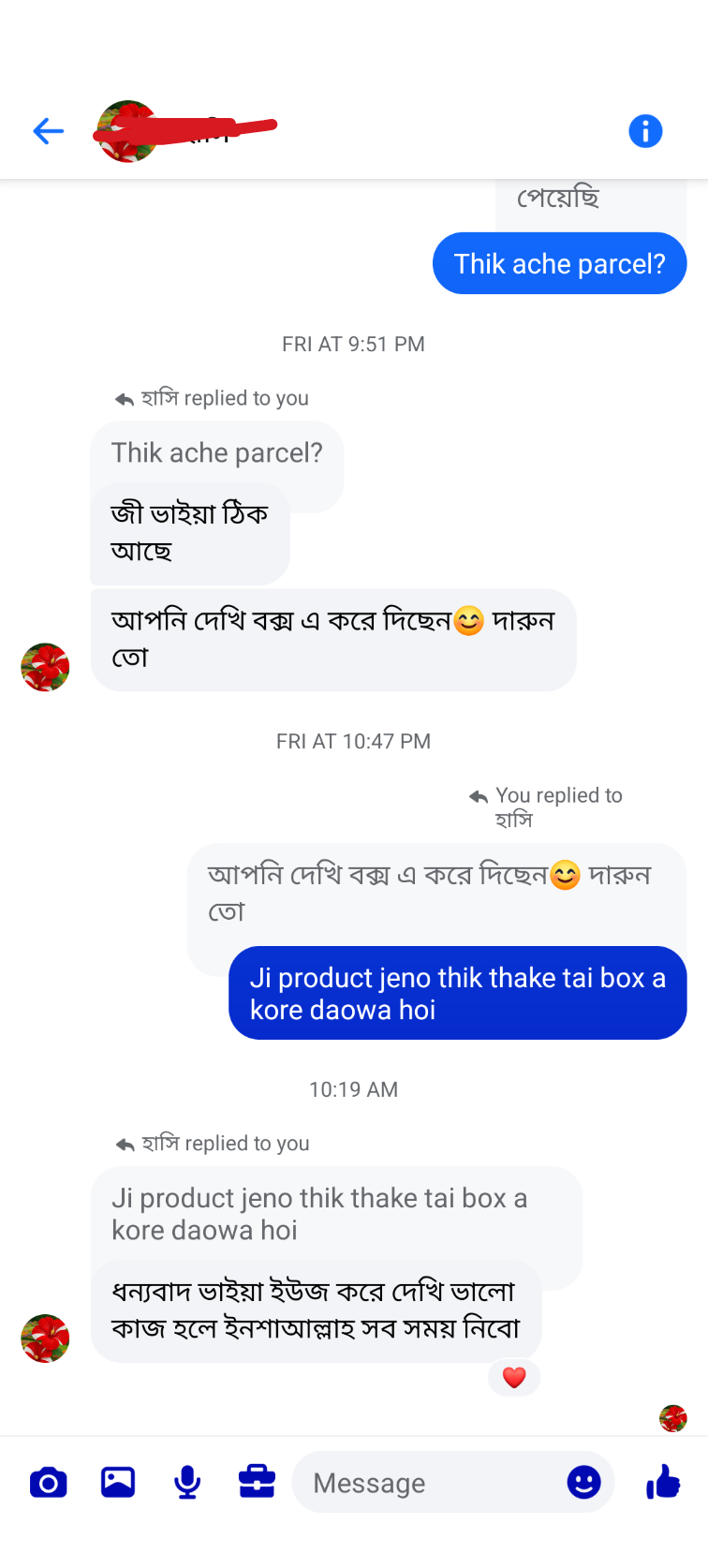Select the blue 'Thik ache parcel?' sent bubble
Screen dimensions: 708x1568
pos(559,263)
